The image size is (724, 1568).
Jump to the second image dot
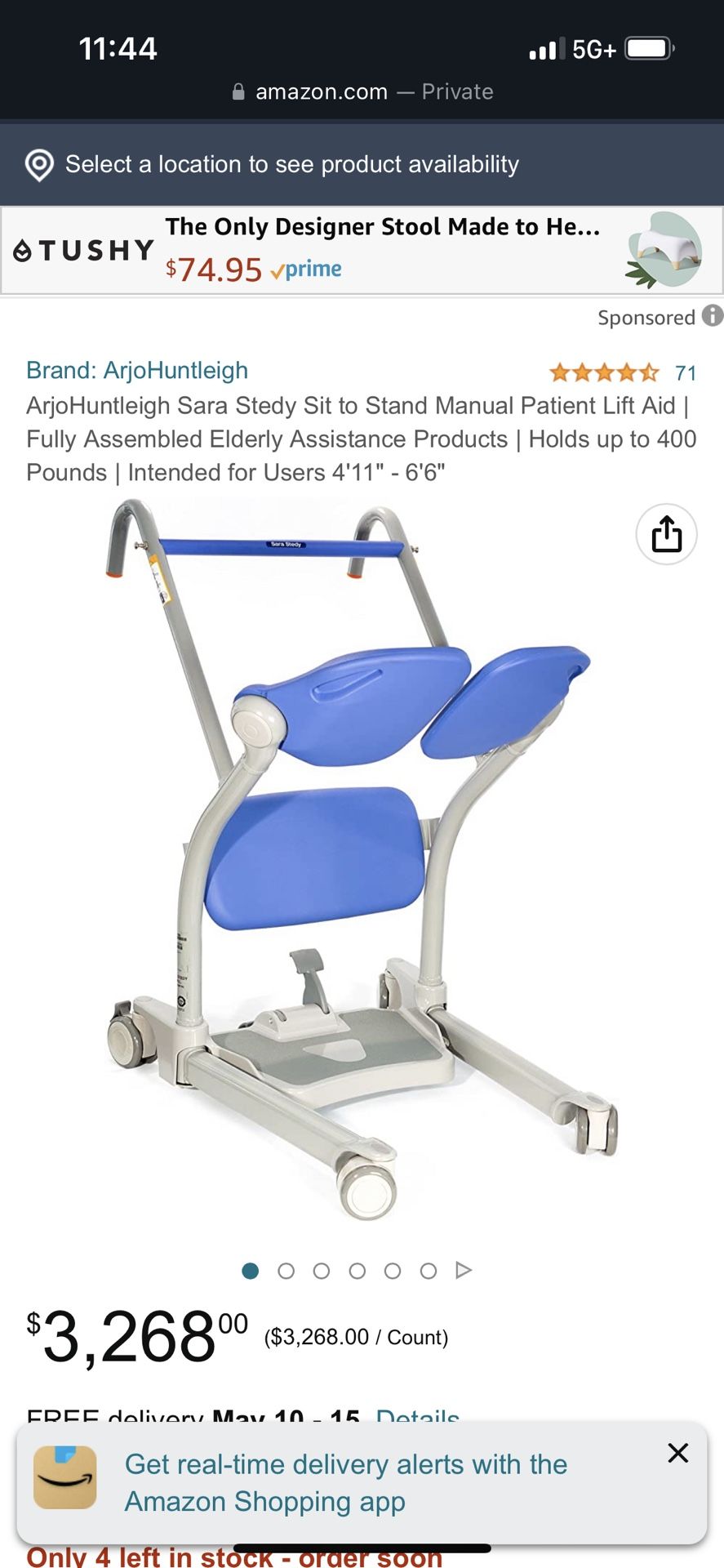click(x=286, y=1271)
